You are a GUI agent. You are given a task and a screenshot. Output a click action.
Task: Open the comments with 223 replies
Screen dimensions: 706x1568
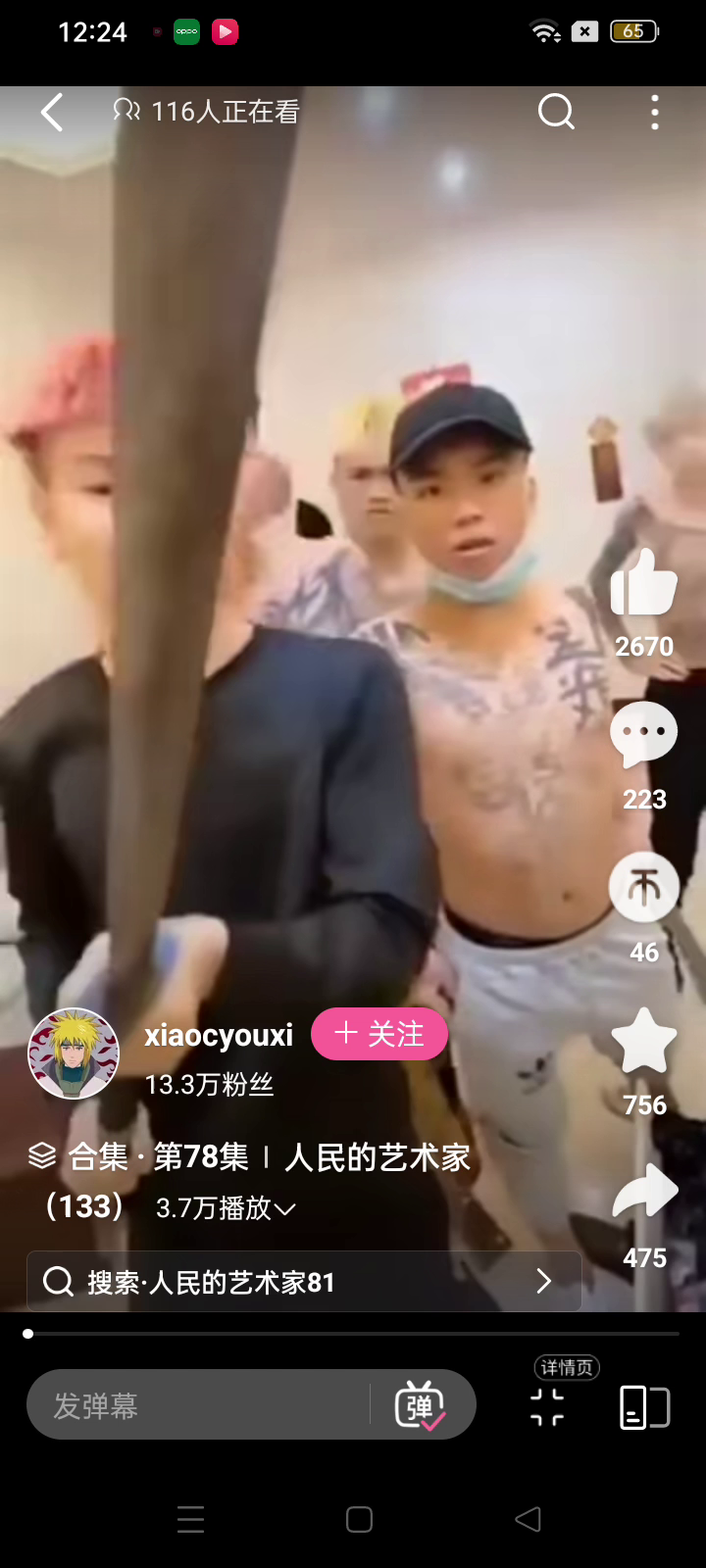point(643,735)
